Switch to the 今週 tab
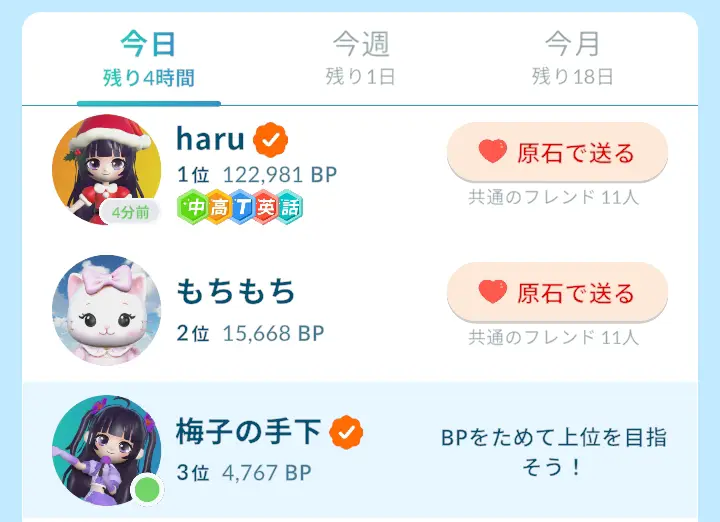The height and width of the screenshot is (522, 720). (x=360, y=59)
